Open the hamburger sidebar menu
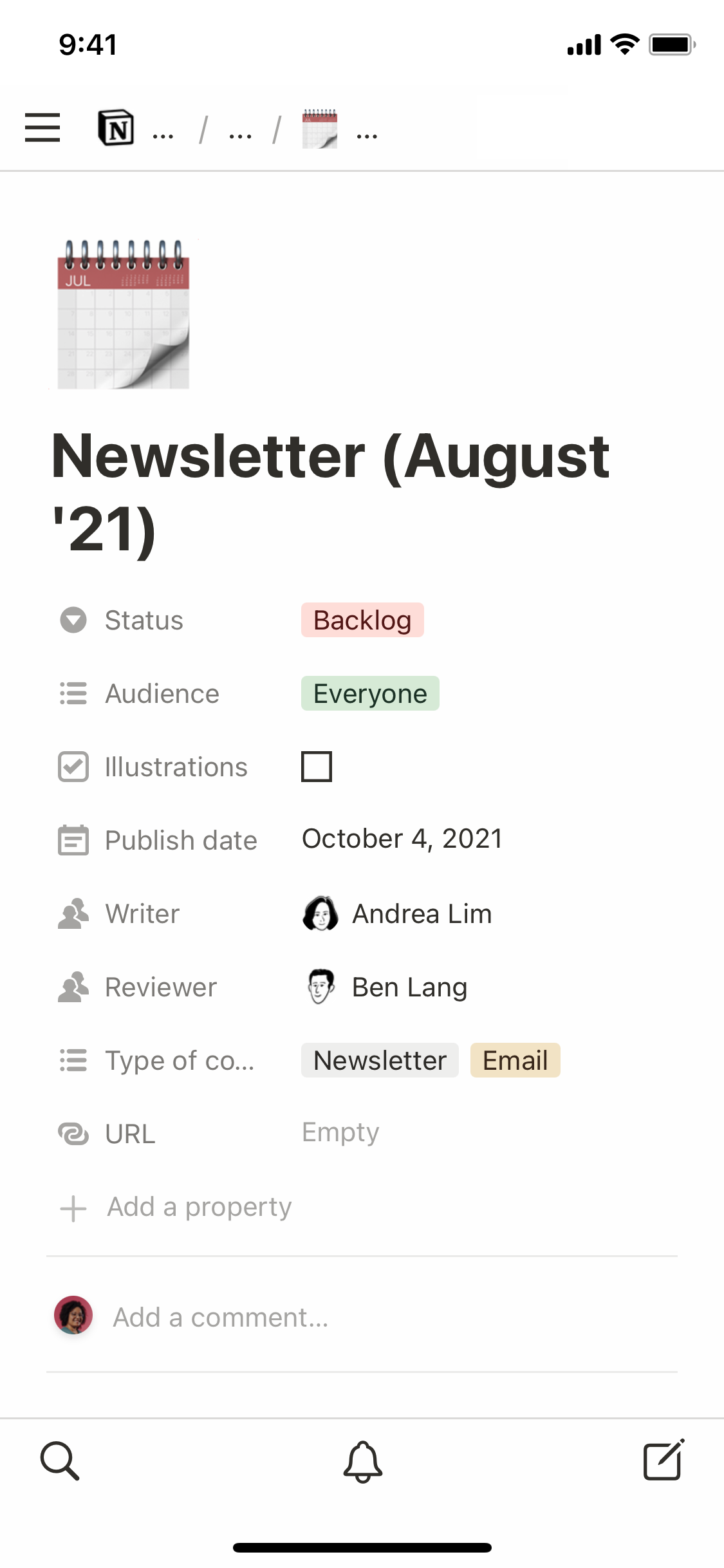Screen dimensions: 724x1568 (x=42, y=127)
